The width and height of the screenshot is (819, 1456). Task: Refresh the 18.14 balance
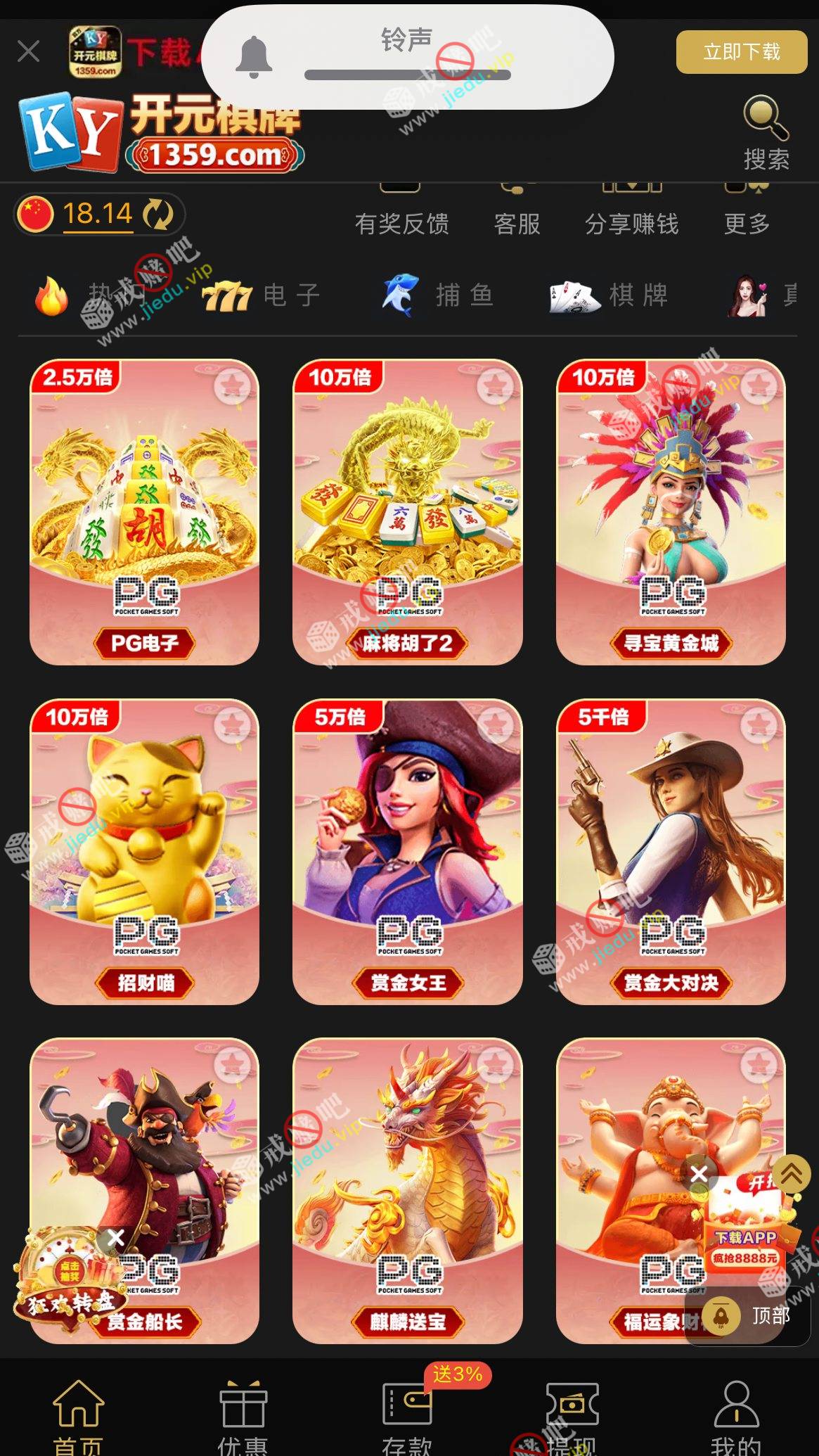click(x=158, y=214)
